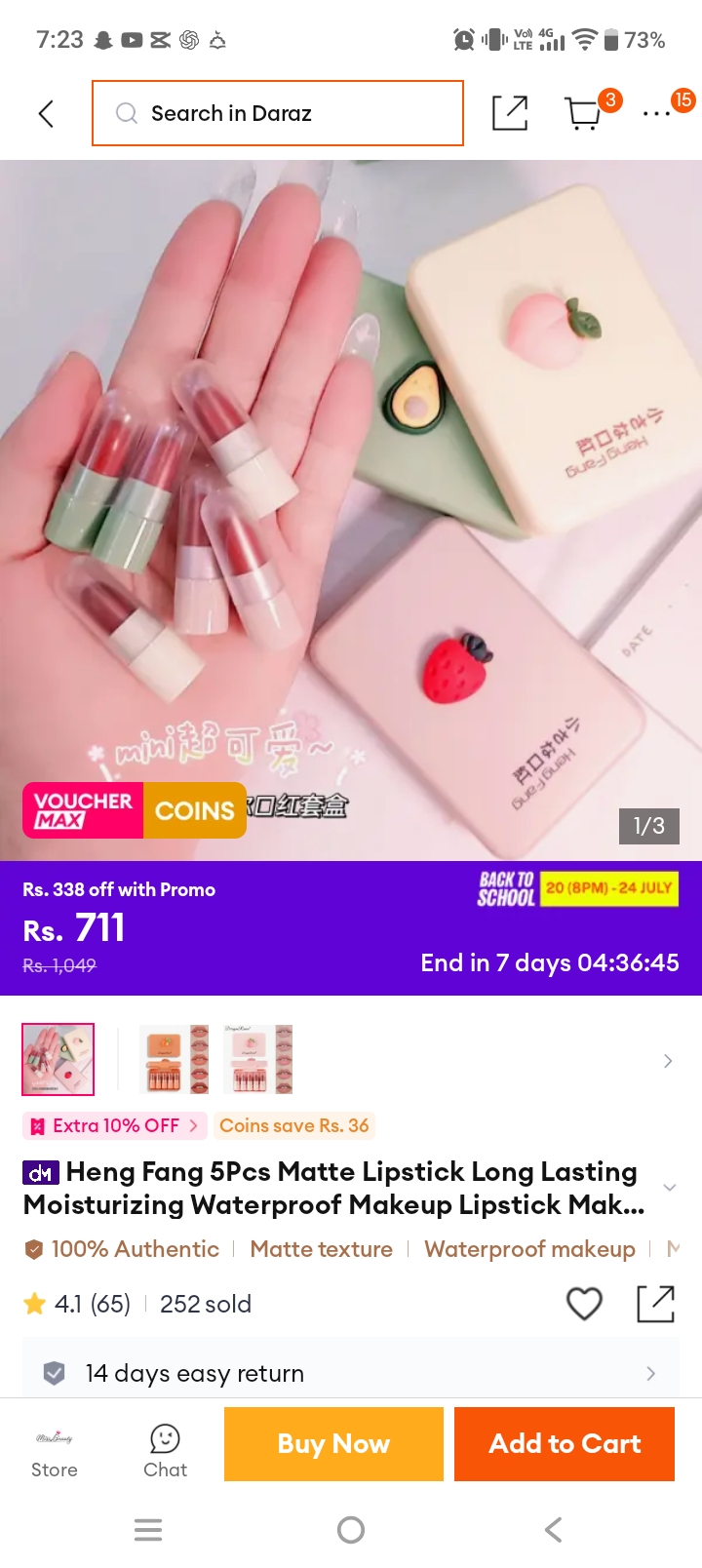Screen dimensions: 702x1568
Task: Add product to wishlist with heart
Action: 584,1304
